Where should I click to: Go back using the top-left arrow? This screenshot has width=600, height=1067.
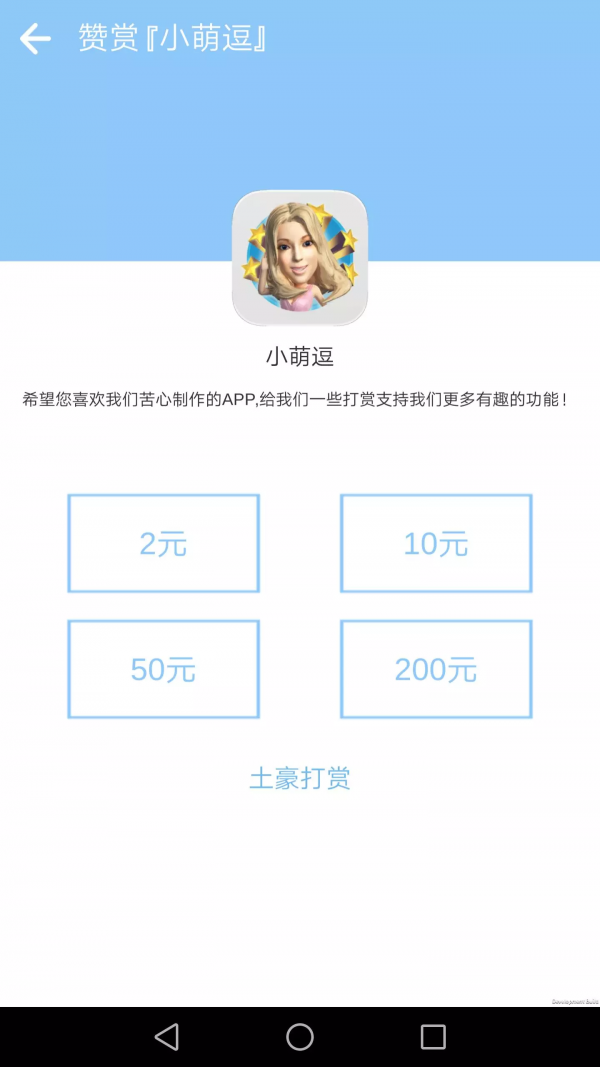35,39
